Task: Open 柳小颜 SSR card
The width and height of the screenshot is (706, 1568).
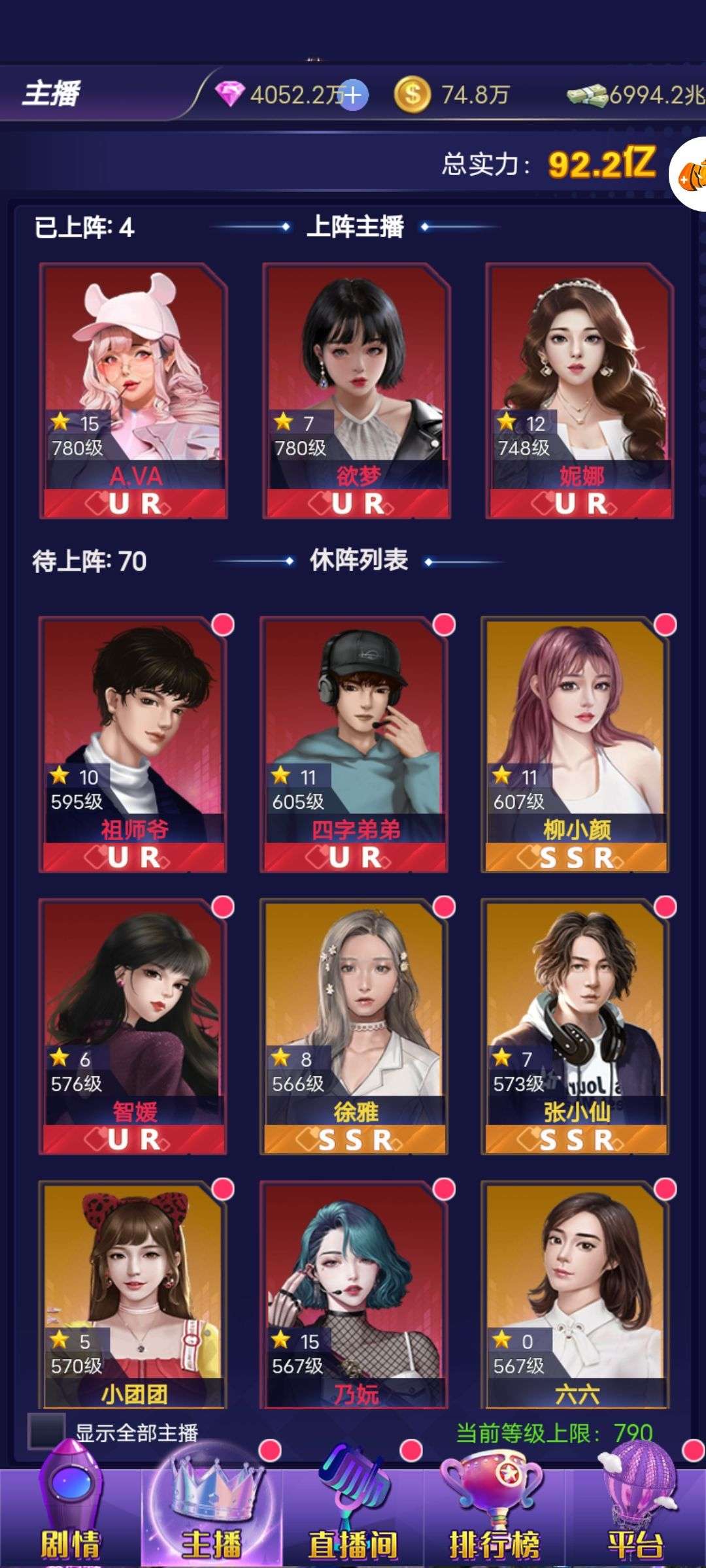Action: tap(575, 745)
